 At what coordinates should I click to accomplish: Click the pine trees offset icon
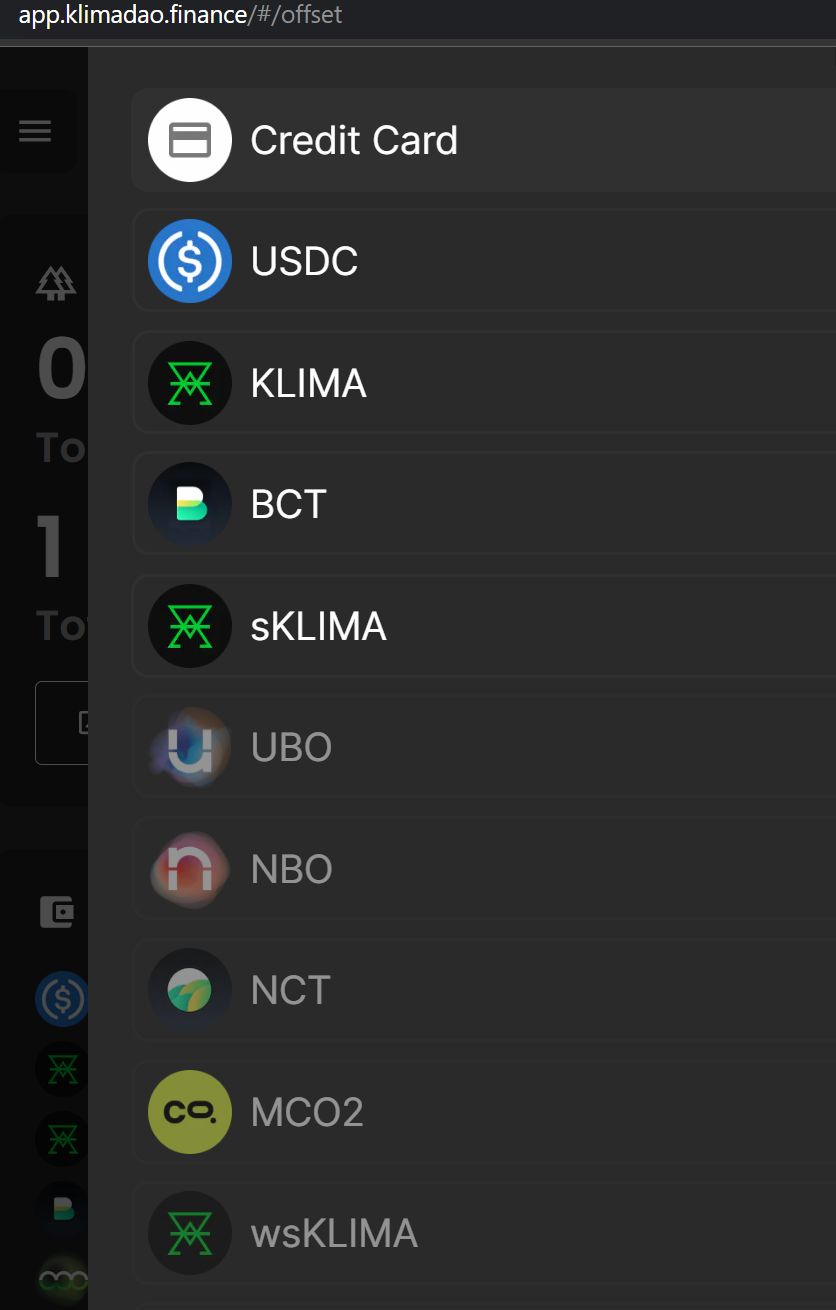click(x=55, y=284)
